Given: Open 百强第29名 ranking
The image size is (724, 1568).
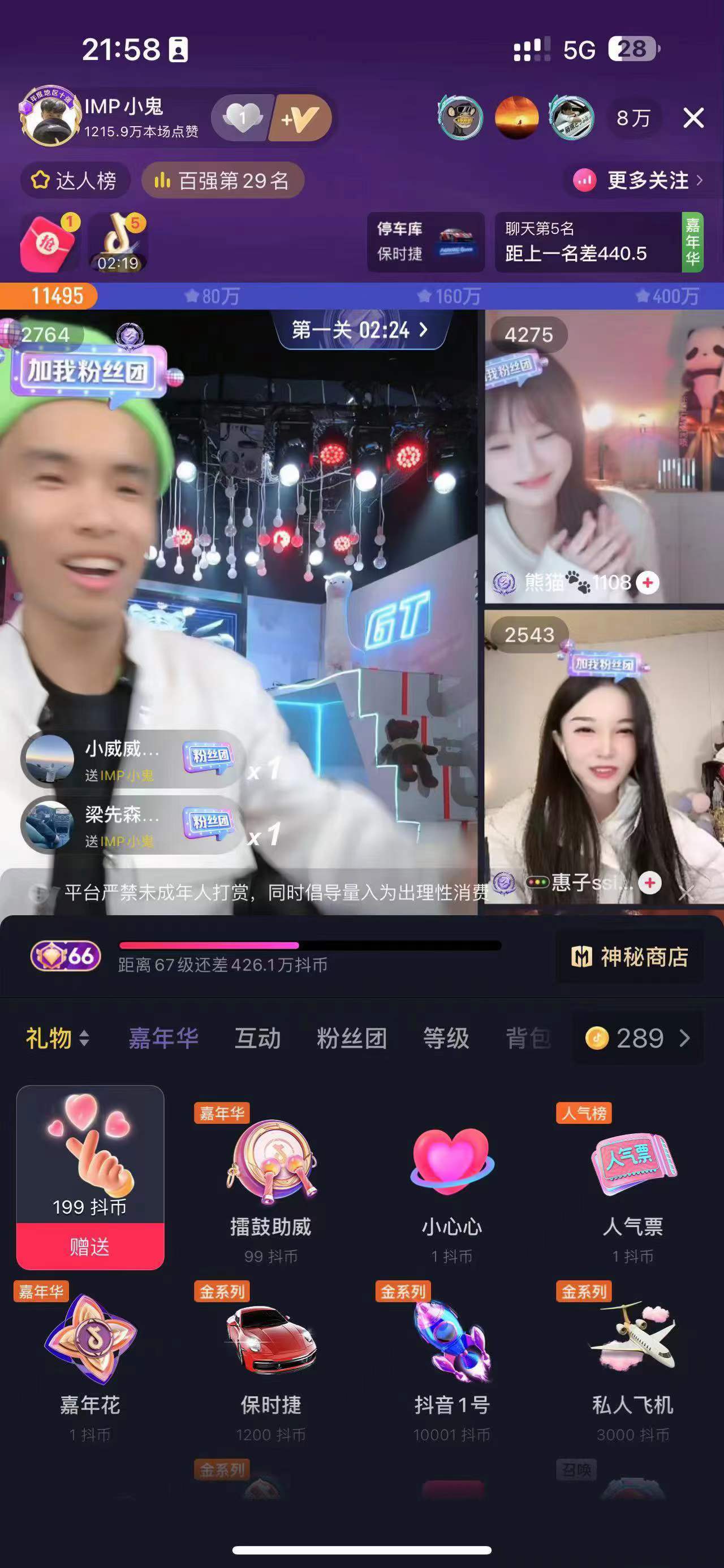Looking at the screenshot, I should click(223, 180).
